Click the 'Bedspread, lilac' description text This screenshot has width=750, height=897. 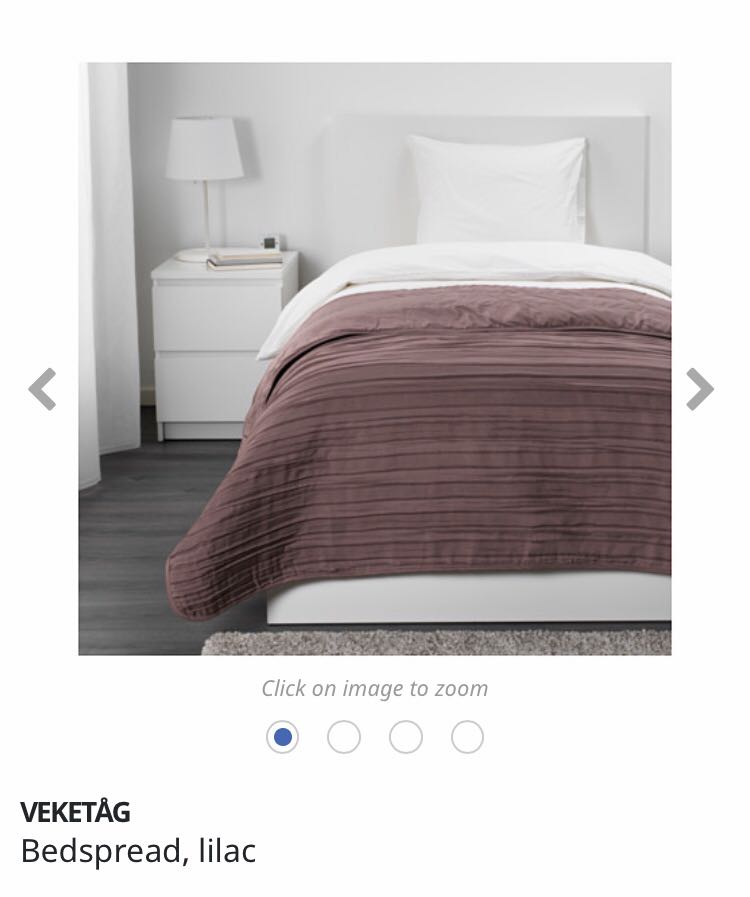140,851
